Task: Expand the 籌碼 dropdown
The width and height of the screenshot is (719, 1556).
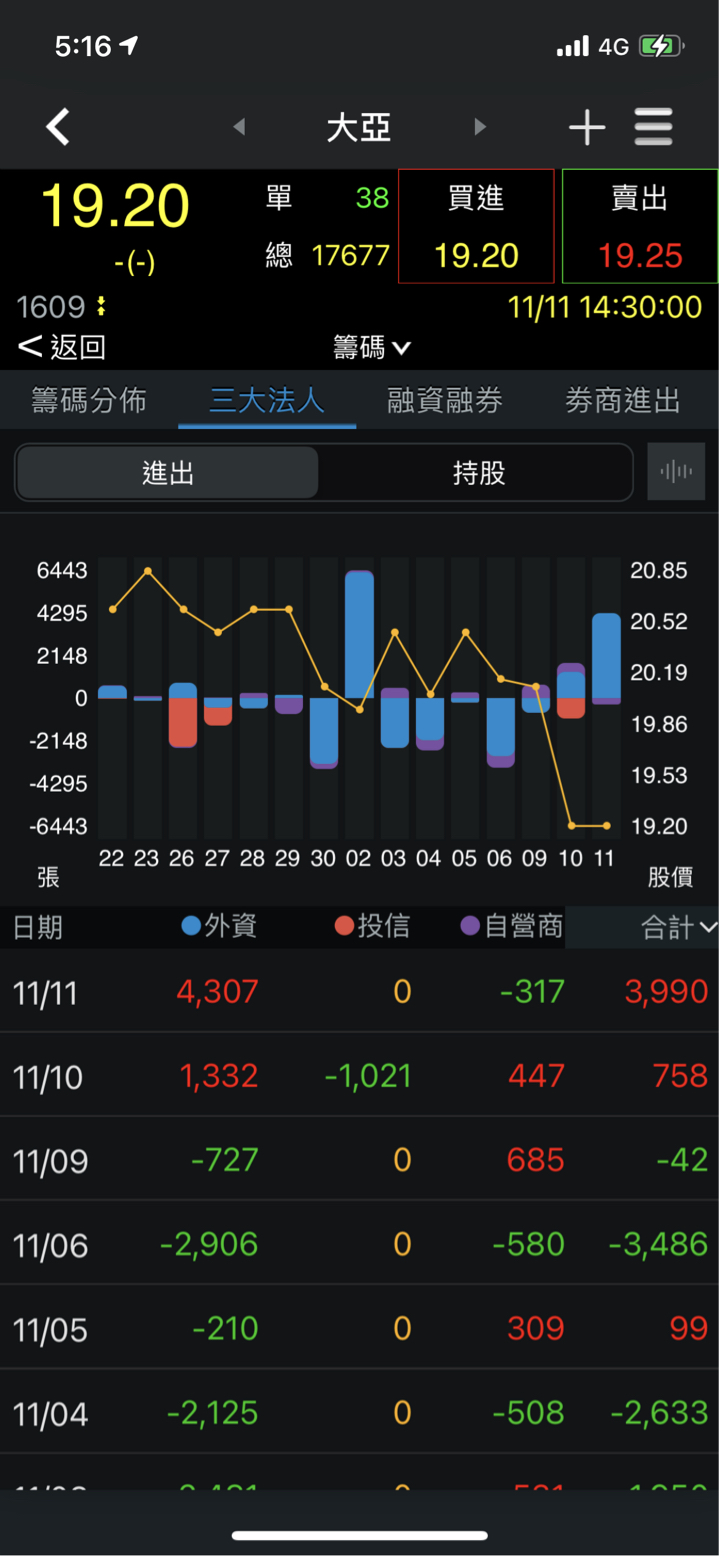Action: click(371, 347)
